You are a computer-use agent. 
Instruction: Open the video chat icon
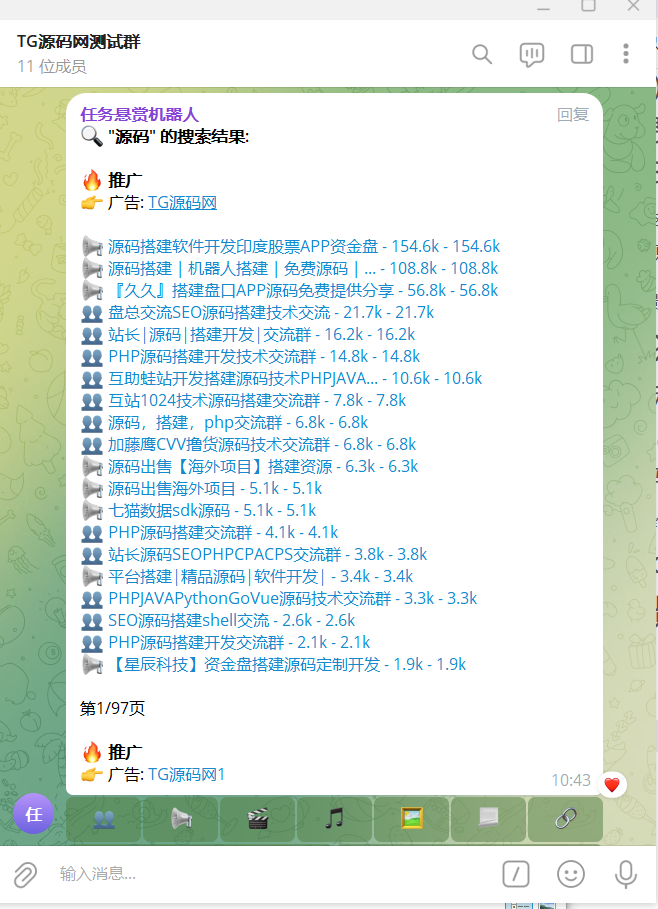[532, 54]
